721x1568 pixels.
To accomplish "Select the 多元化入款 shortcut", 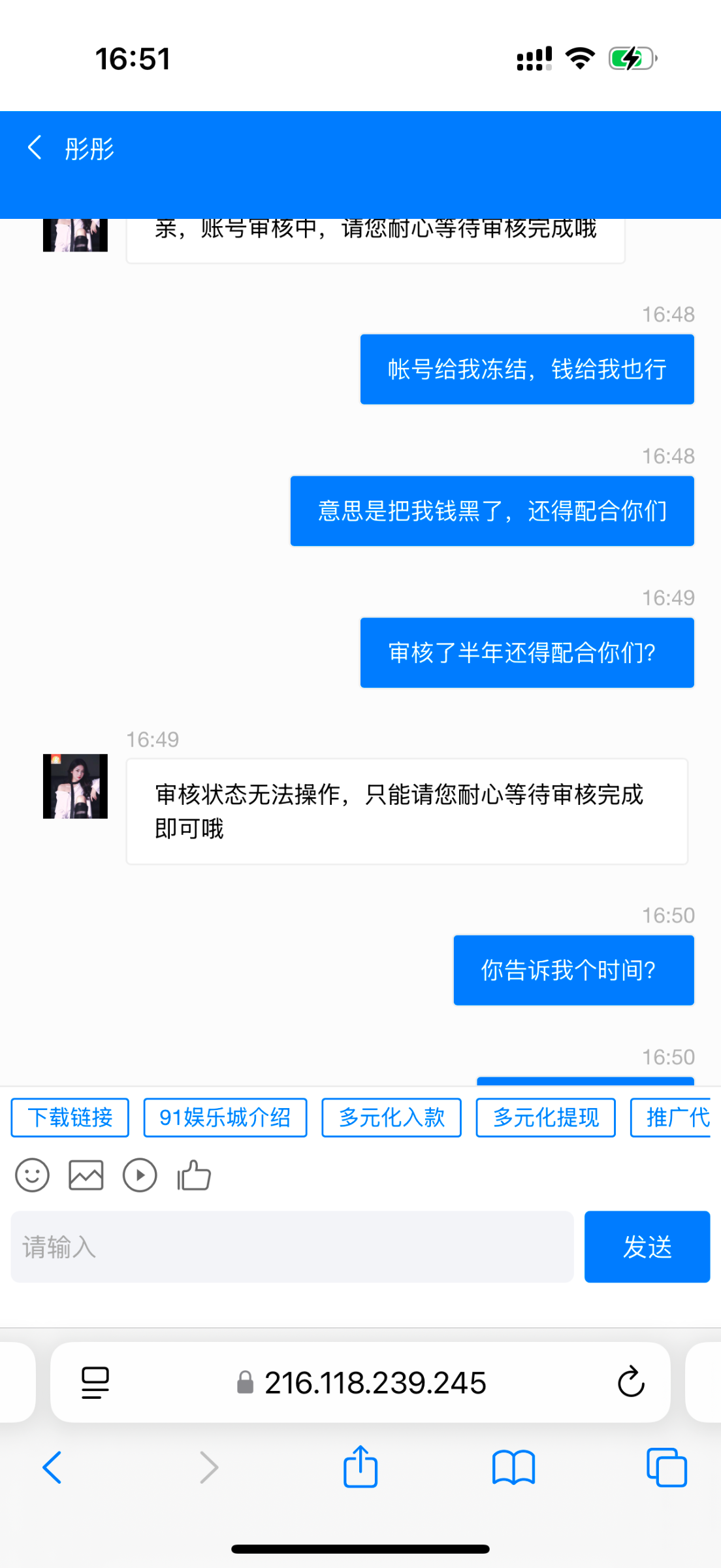I will 391,1117.
